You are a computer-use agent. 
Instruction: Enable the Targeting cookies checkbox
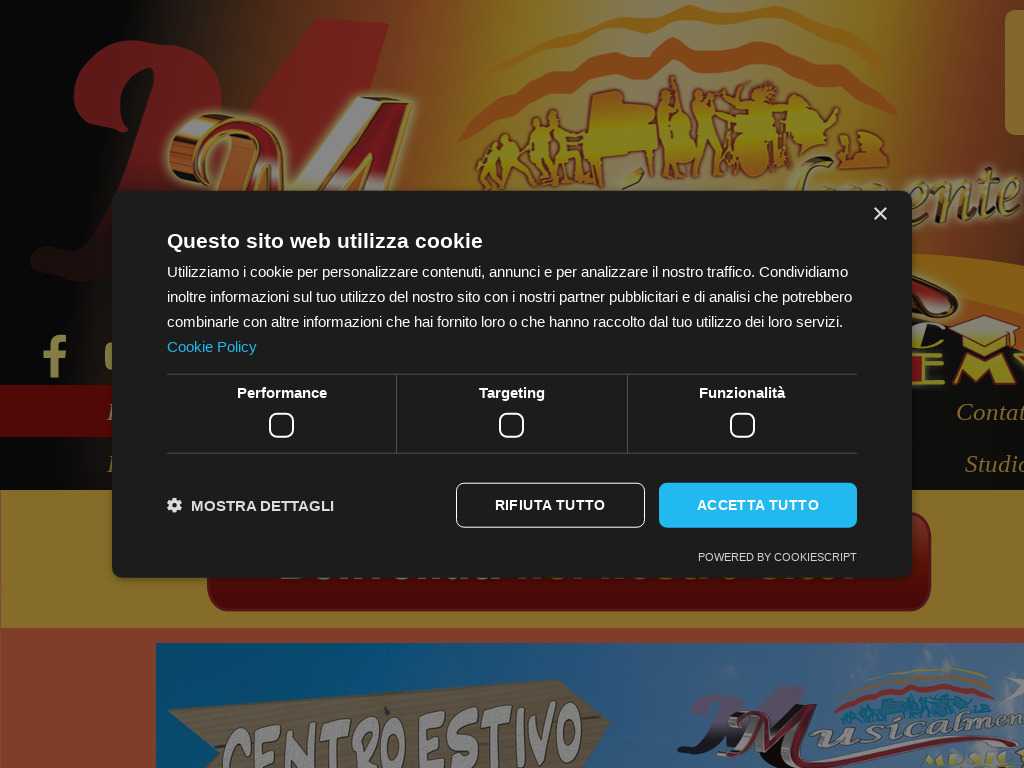(x=511, y=425)
